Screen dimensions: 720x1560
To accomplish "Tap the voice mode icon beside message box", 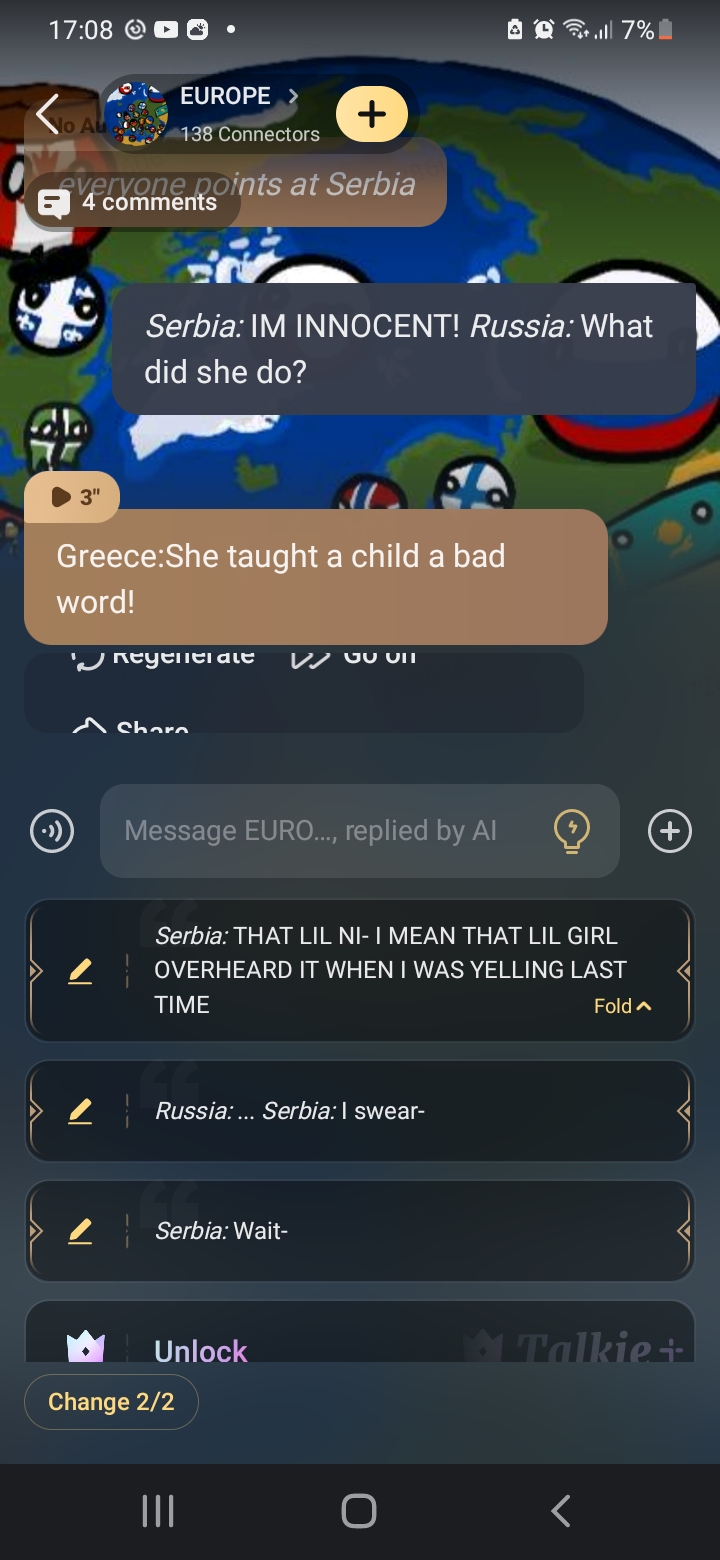I will (x=52, y=831).
